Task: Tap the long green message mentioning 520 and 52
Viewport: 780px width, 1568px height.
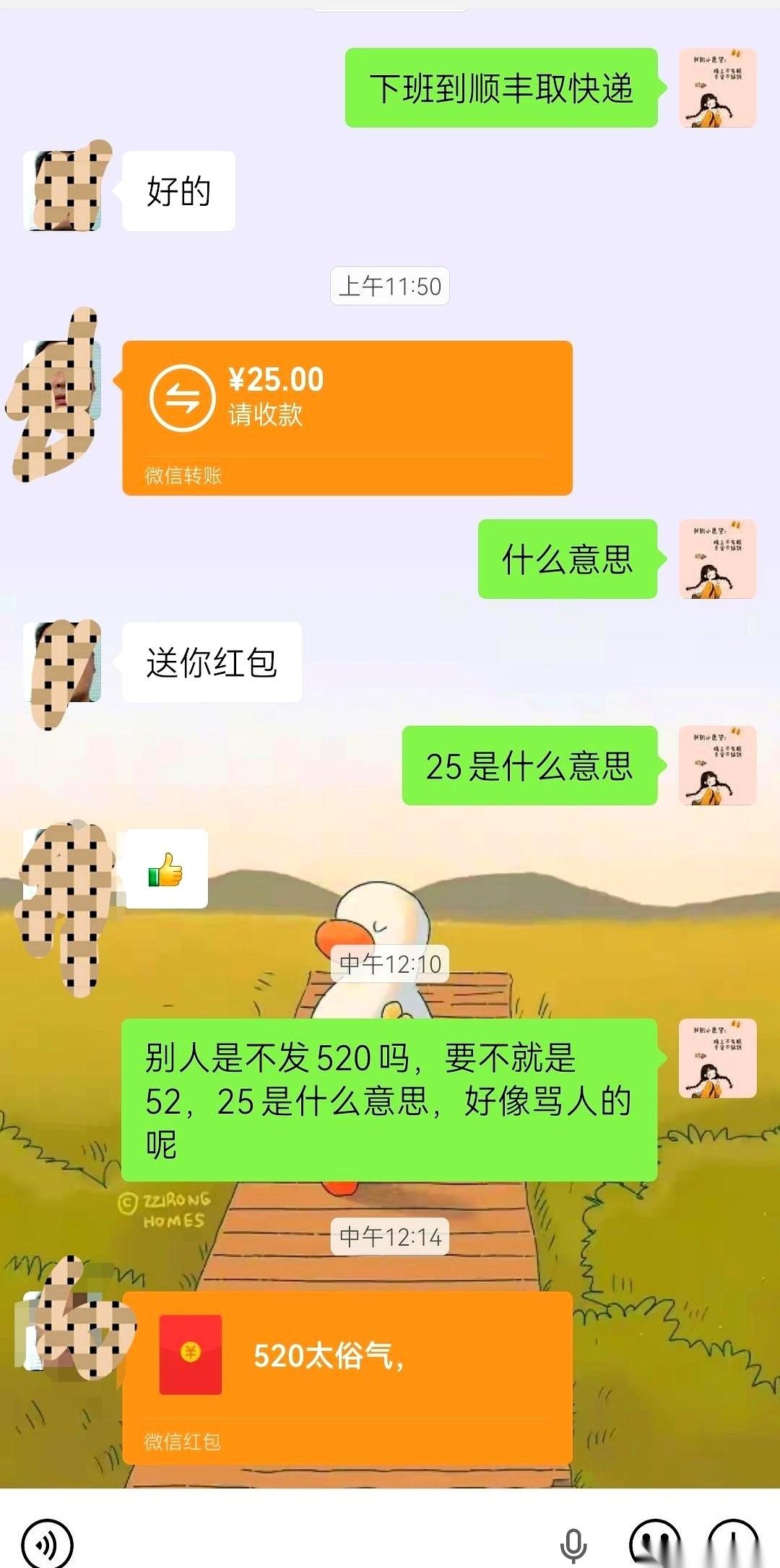Action: (x=390, y=1091)
